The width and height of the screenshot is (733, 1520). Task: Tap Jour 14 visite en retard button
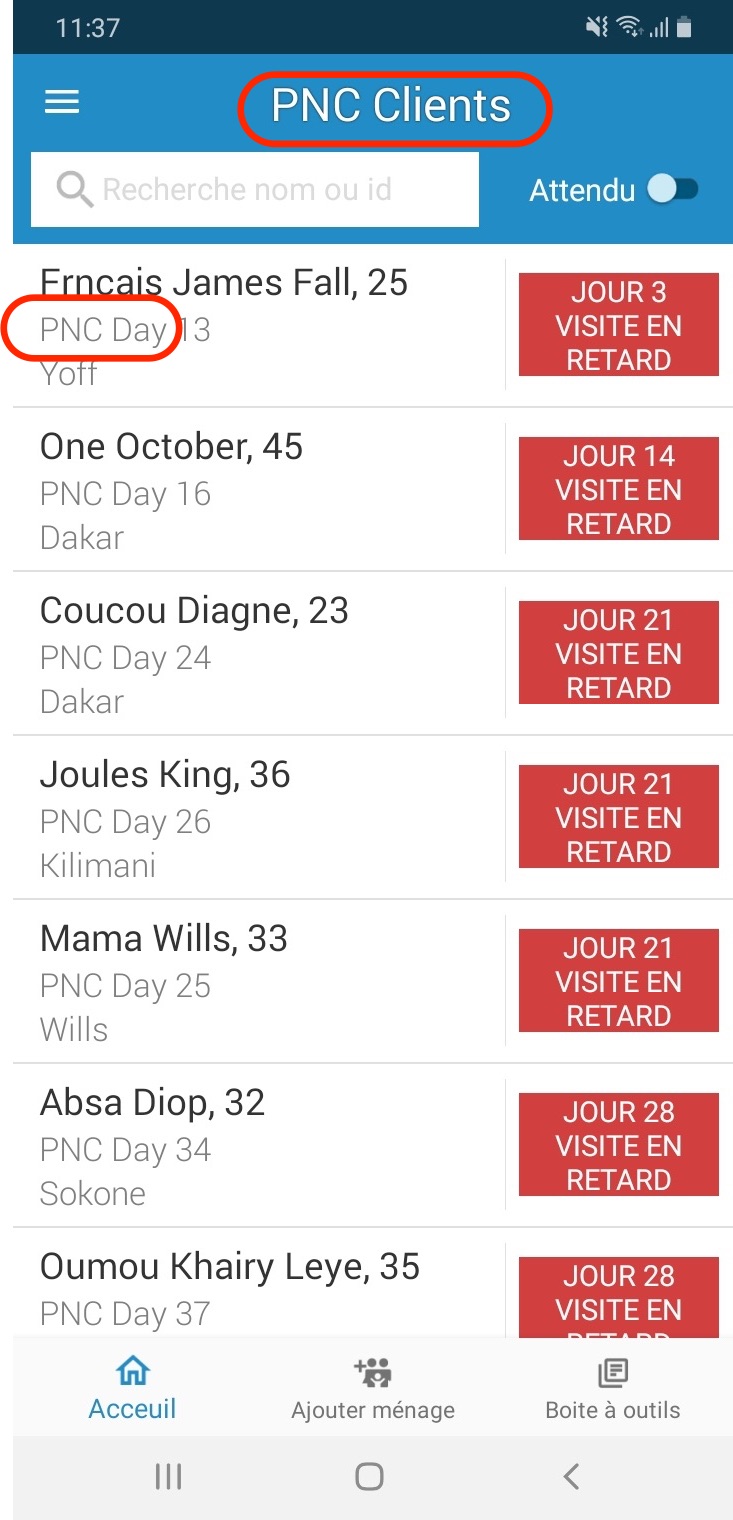tap(618, 489)
